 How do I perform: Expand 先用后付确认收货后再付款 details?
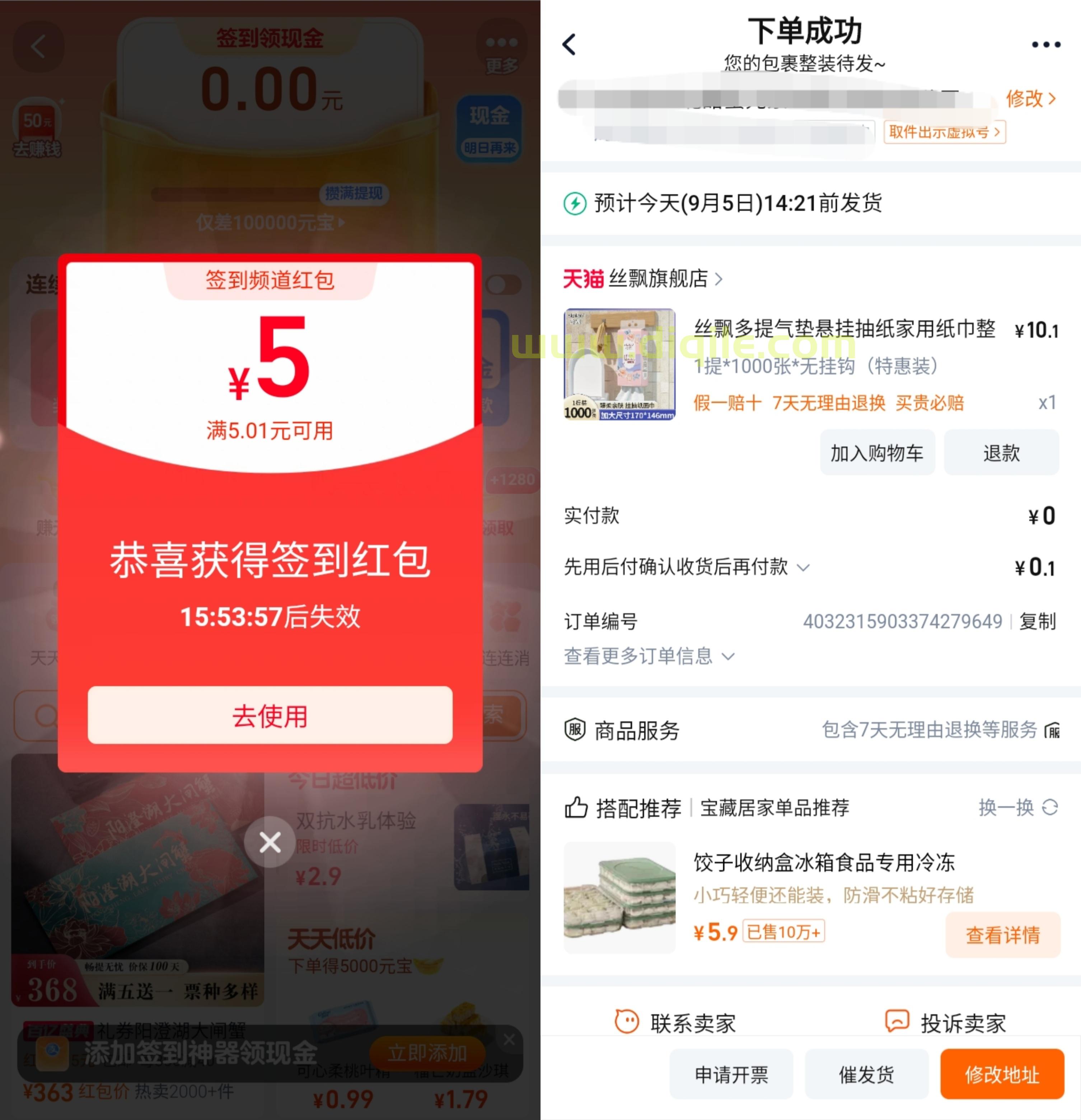(685, 567)
